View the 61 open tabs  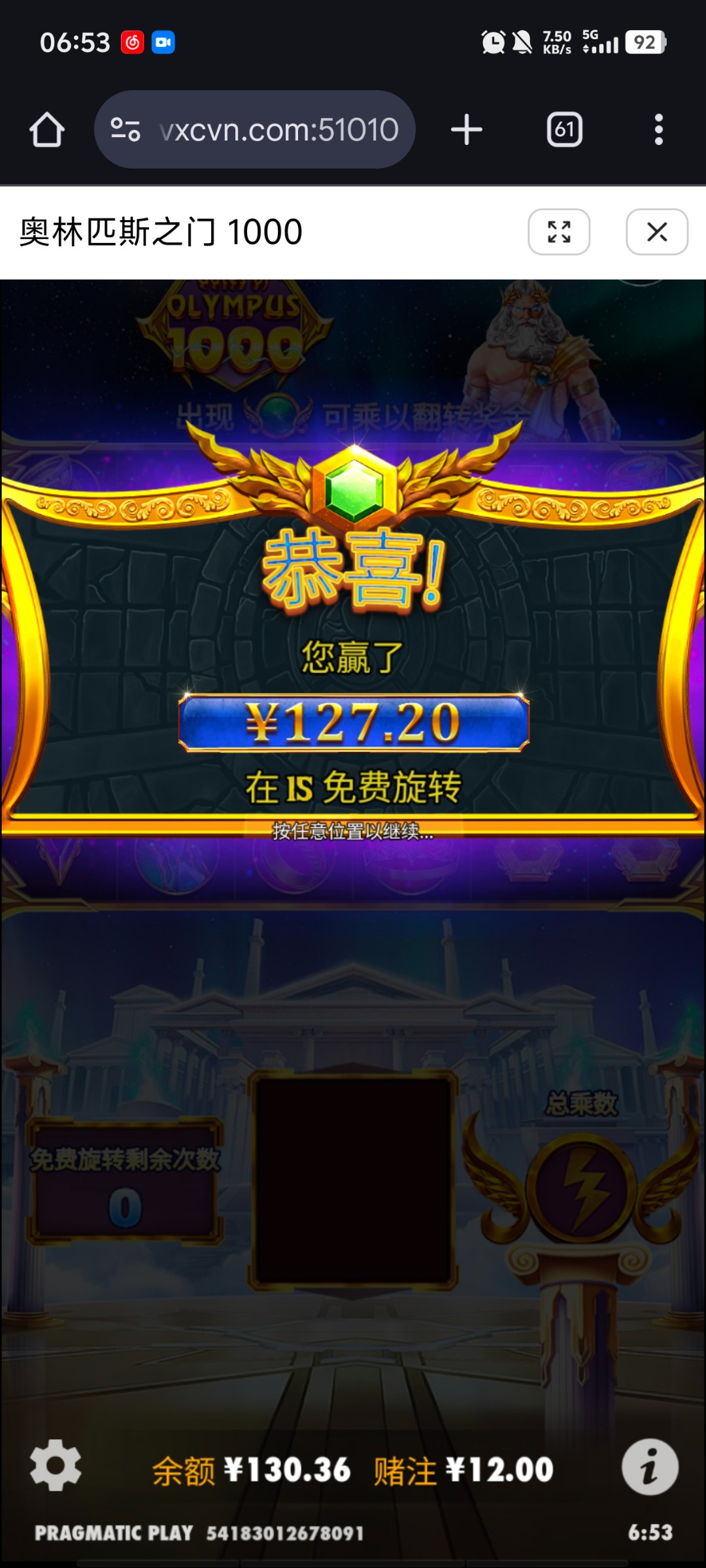coord(564,129)
